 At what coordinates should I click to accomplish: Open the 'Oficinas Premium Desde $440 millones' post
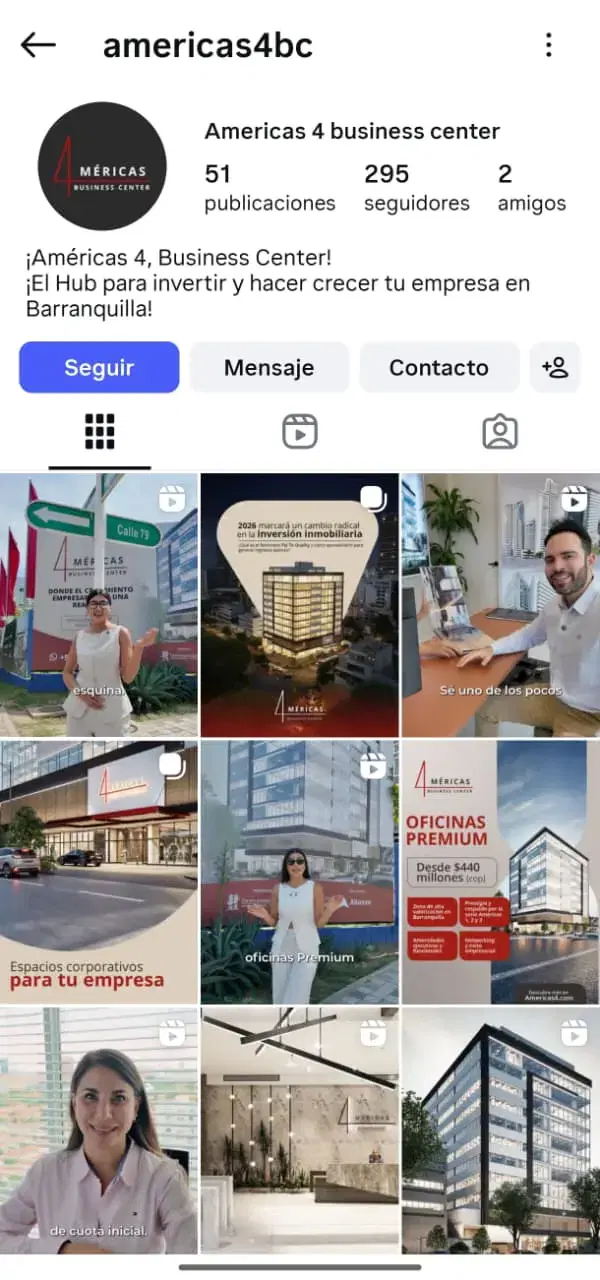click(x=501, y=872)
